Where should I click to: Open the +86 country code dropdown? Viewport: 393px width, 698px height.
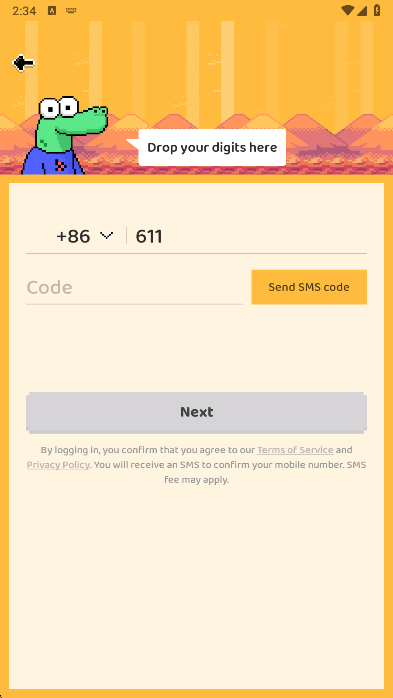coord(85,236)
